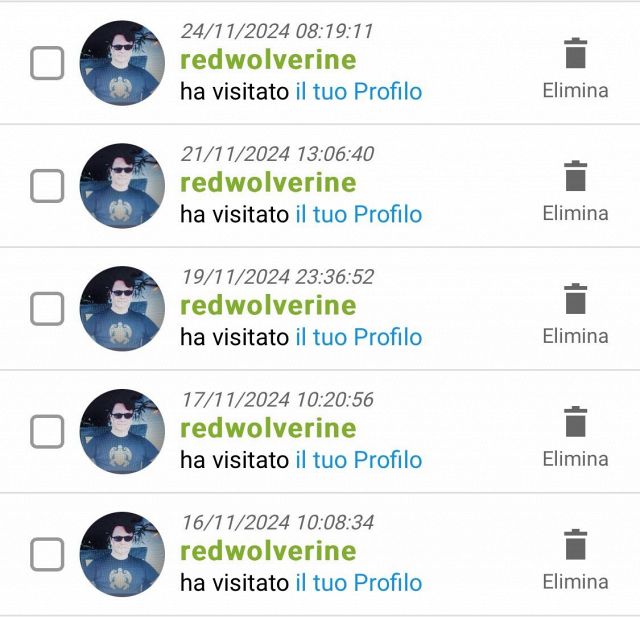The image size is (640, 617).
Task: Delete the 24/11/2024 08:19:11 notification
Action: click(575, 66)
